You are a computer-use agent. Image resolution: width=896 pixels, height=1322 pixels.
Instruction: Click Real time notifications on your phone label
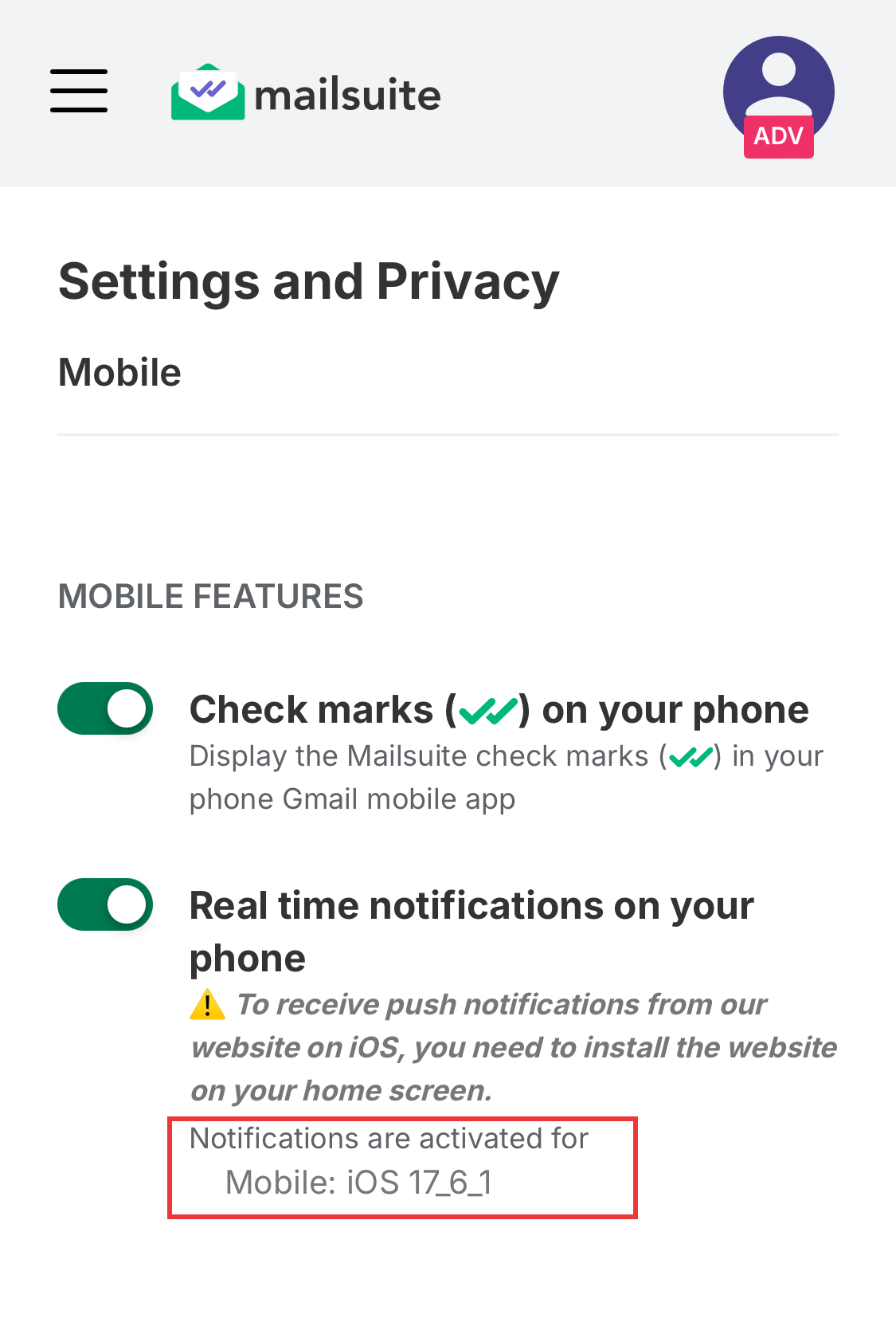[471, 904]
